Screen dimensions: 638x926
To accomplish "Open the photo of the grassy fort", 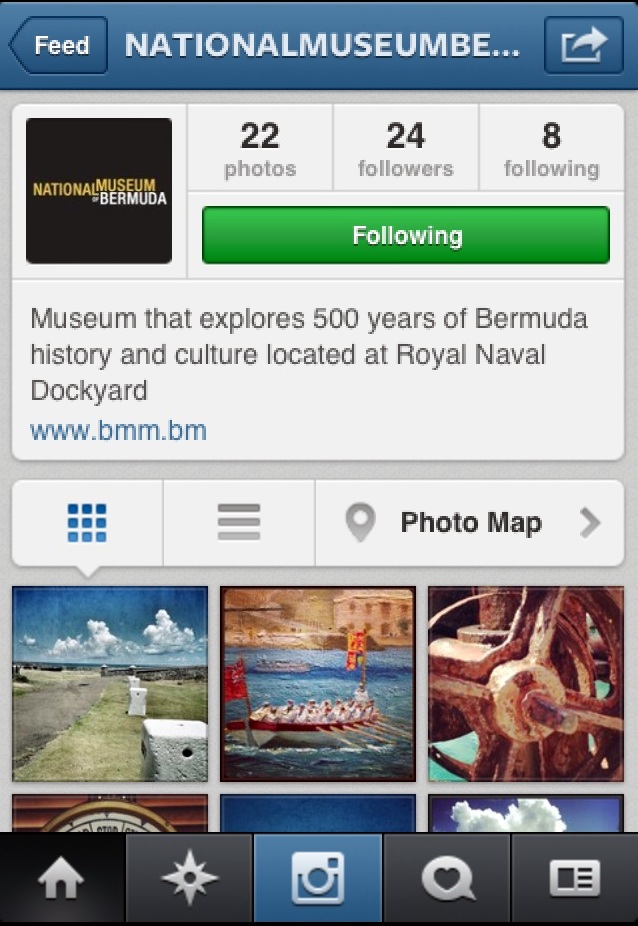I will coord(110,683).
